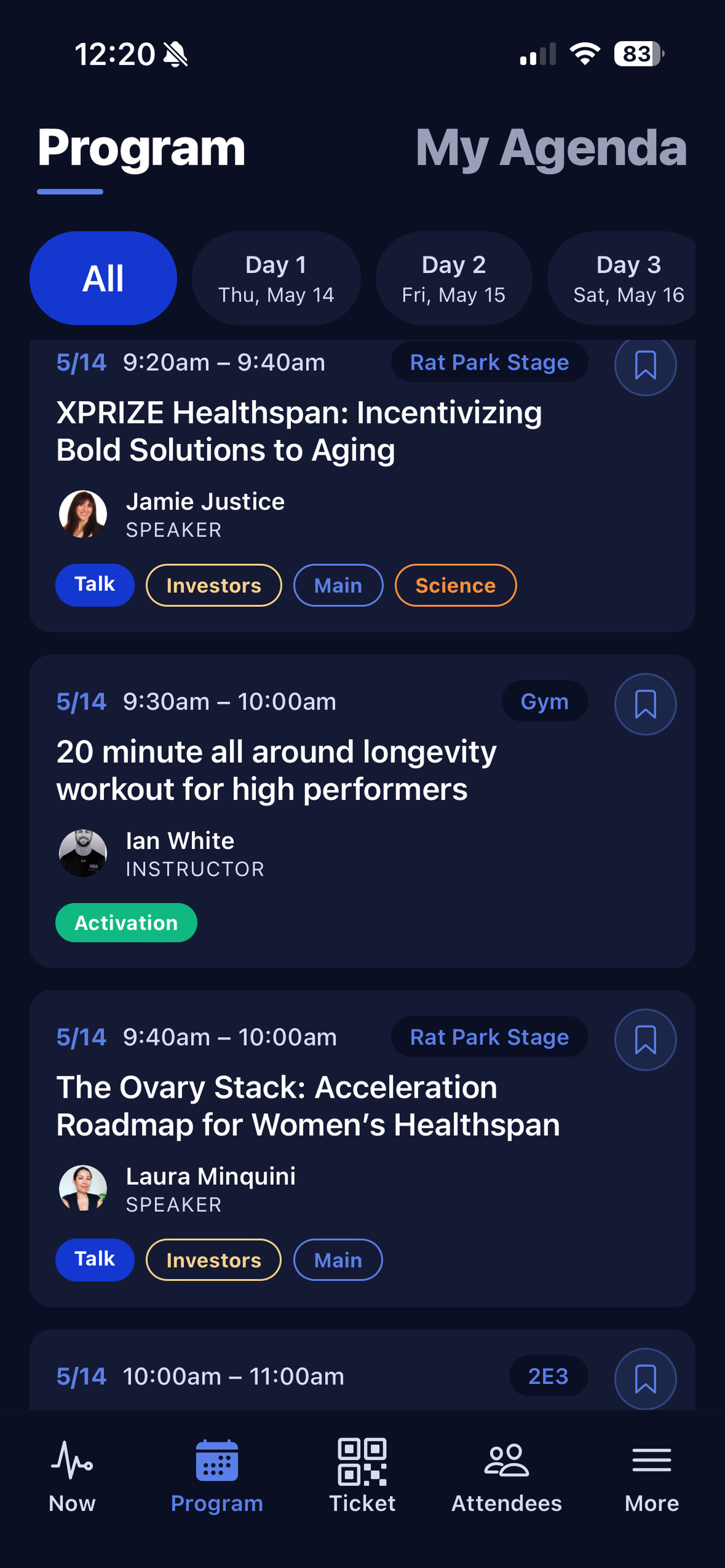
Task: Bookmark the 10:00am 2E3 session
Action: 645,1378
